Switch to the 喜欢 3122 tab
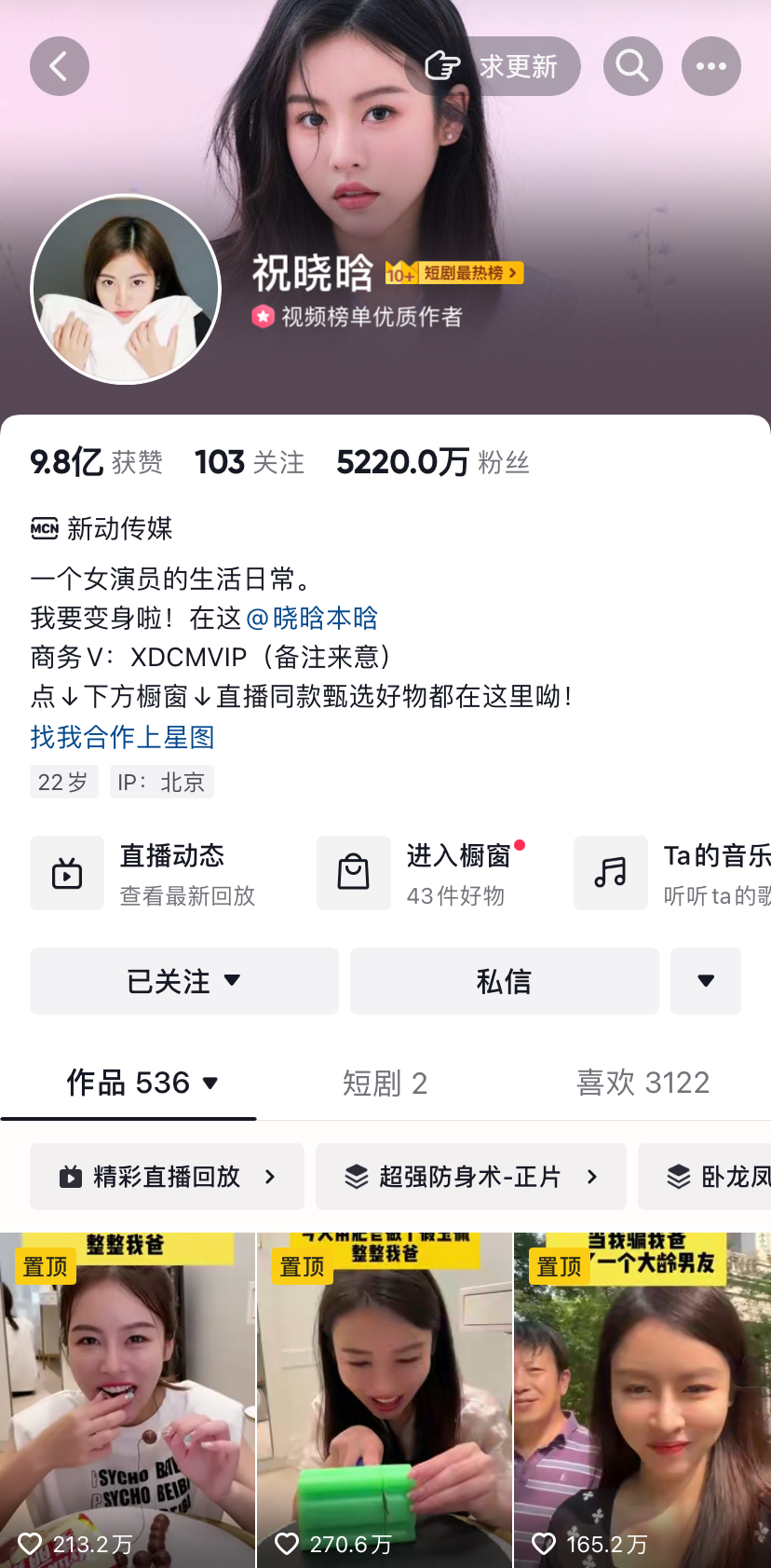The height and width of the screenshot is (1568, 771). [x=642, y=1083]
